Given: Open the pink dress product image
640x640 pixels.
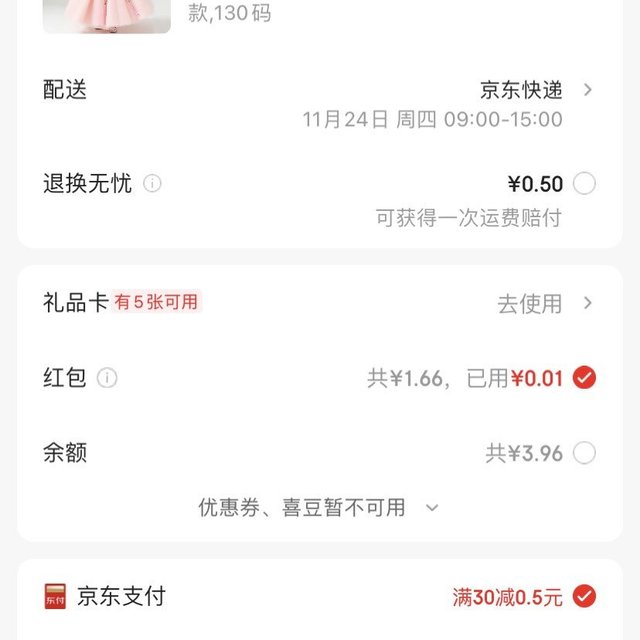Looking at the screenshot, I should [106, 16].
